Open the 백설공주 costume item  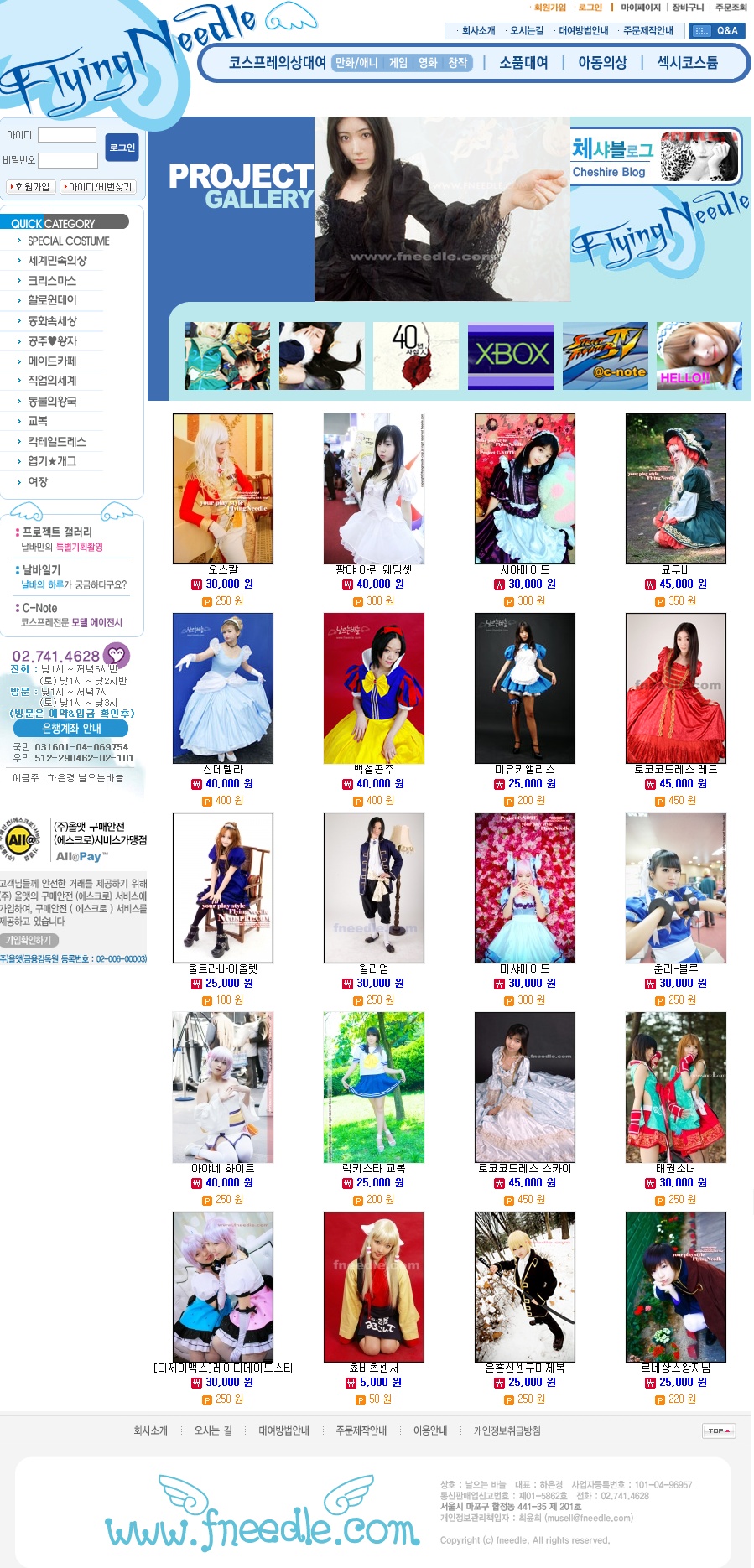(374, 688)
